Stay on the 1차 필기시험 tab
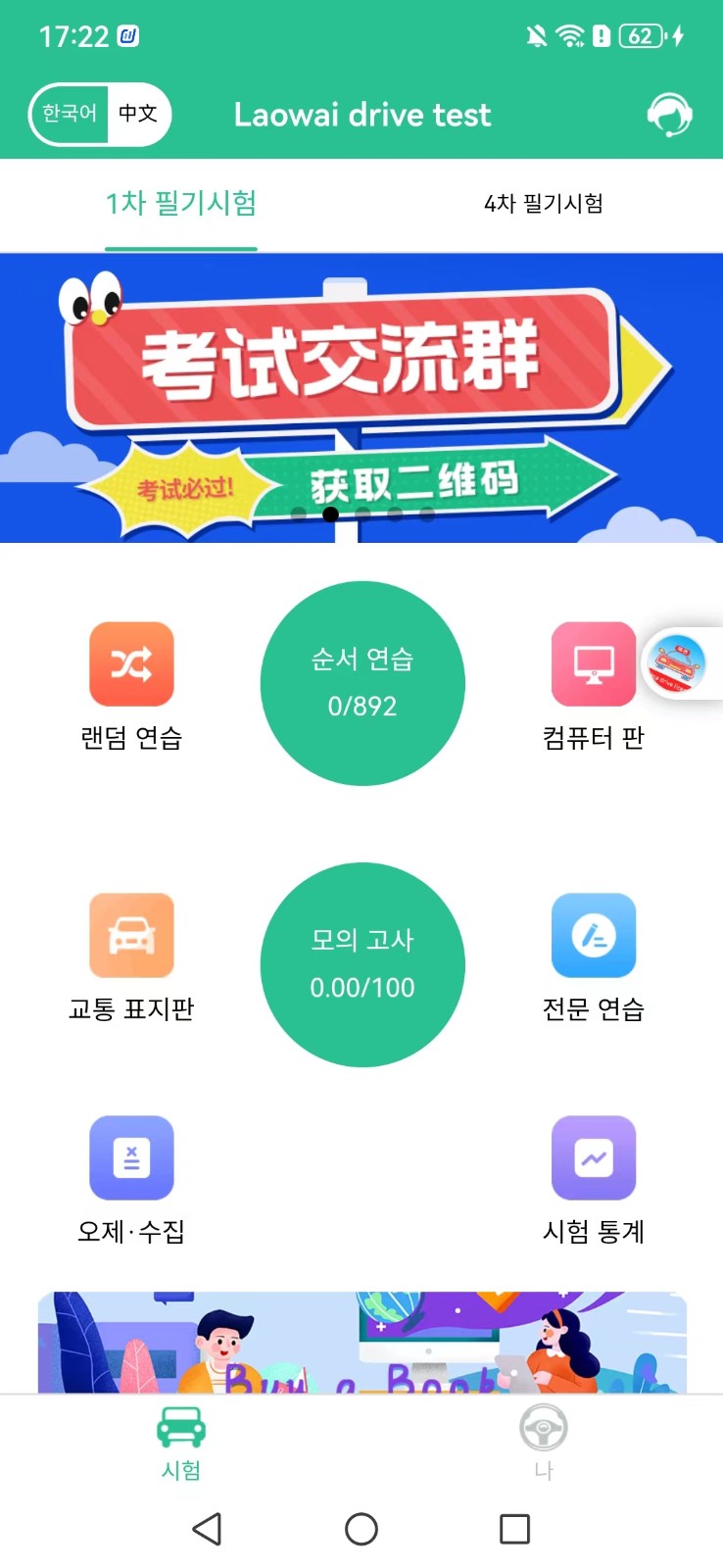This screenshot has width=723, height=1568. click(x=180, y=204)
